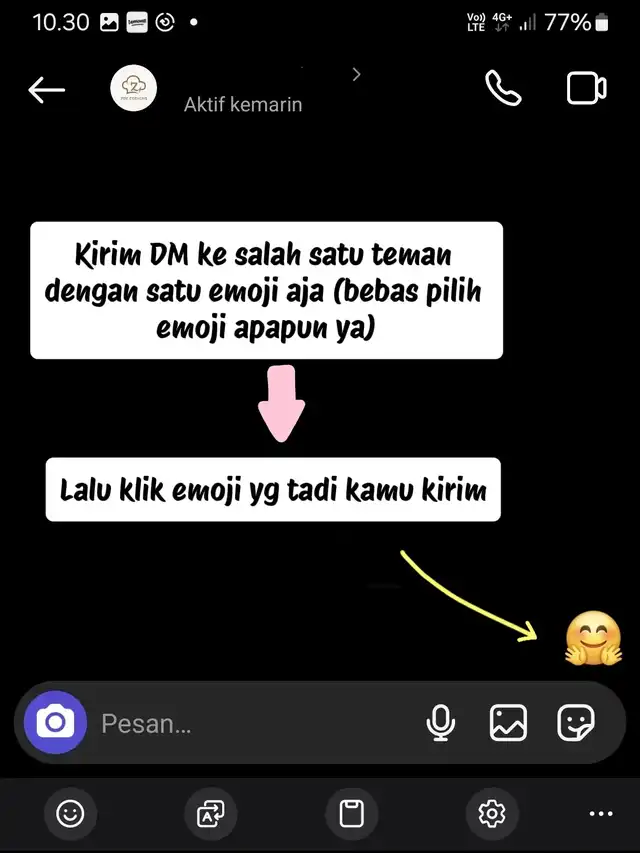Show more keyboard toolbar options
This screenshot has height=853, width=640.
tap(600, 814)
